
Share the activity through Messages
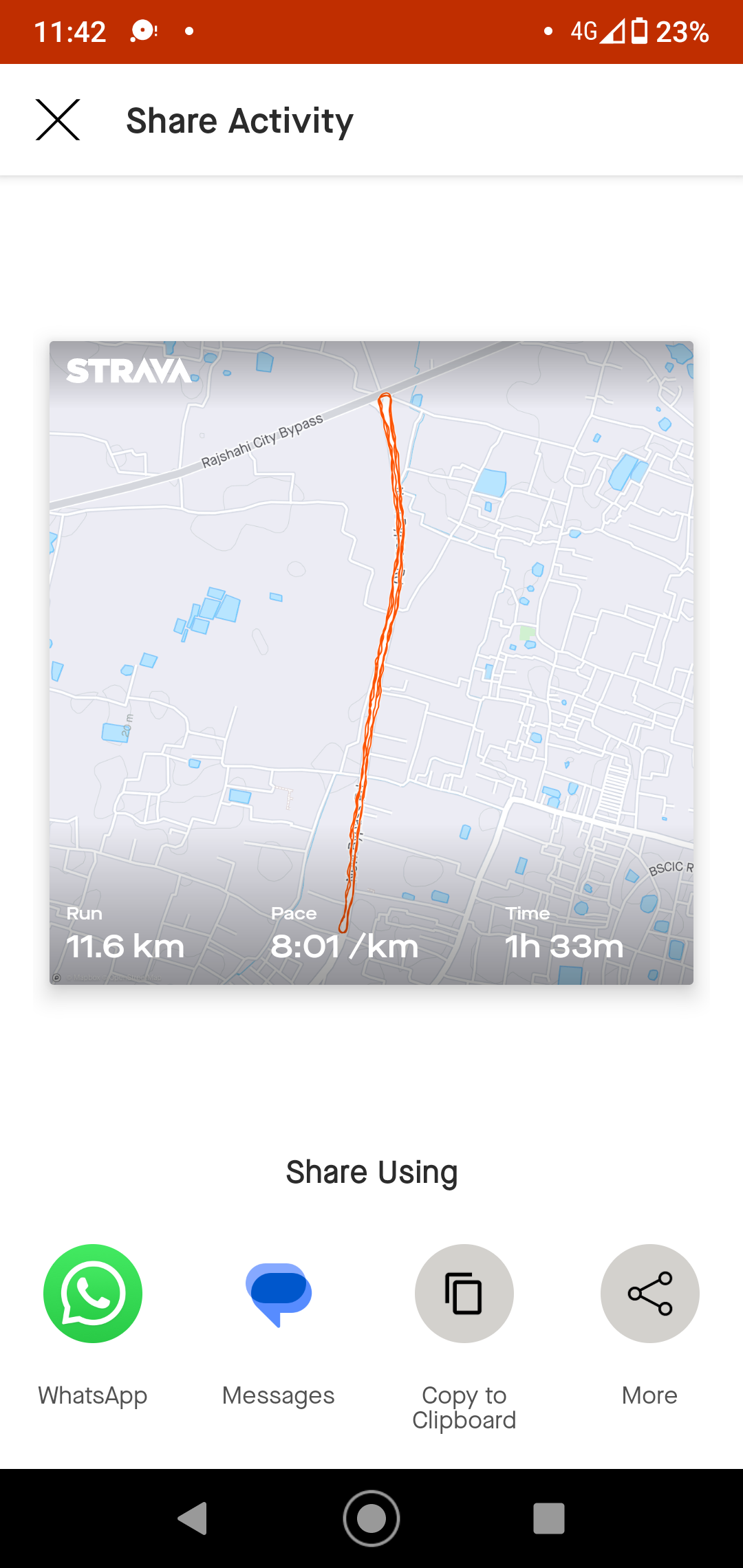pyautogui.click(x=279, y=1293)
